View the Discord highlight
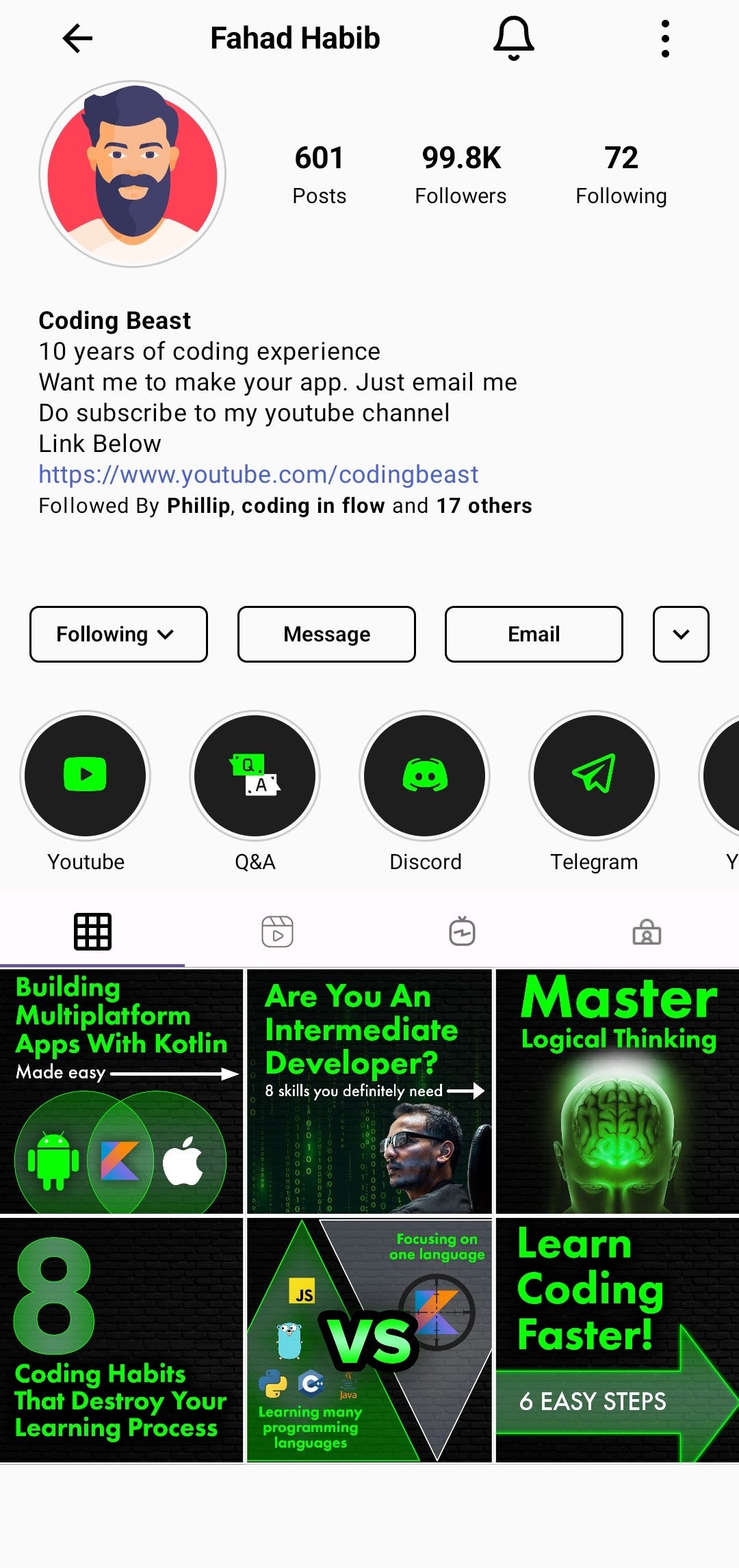Screen dimensions: 739x1568 (x=425, y=775)
